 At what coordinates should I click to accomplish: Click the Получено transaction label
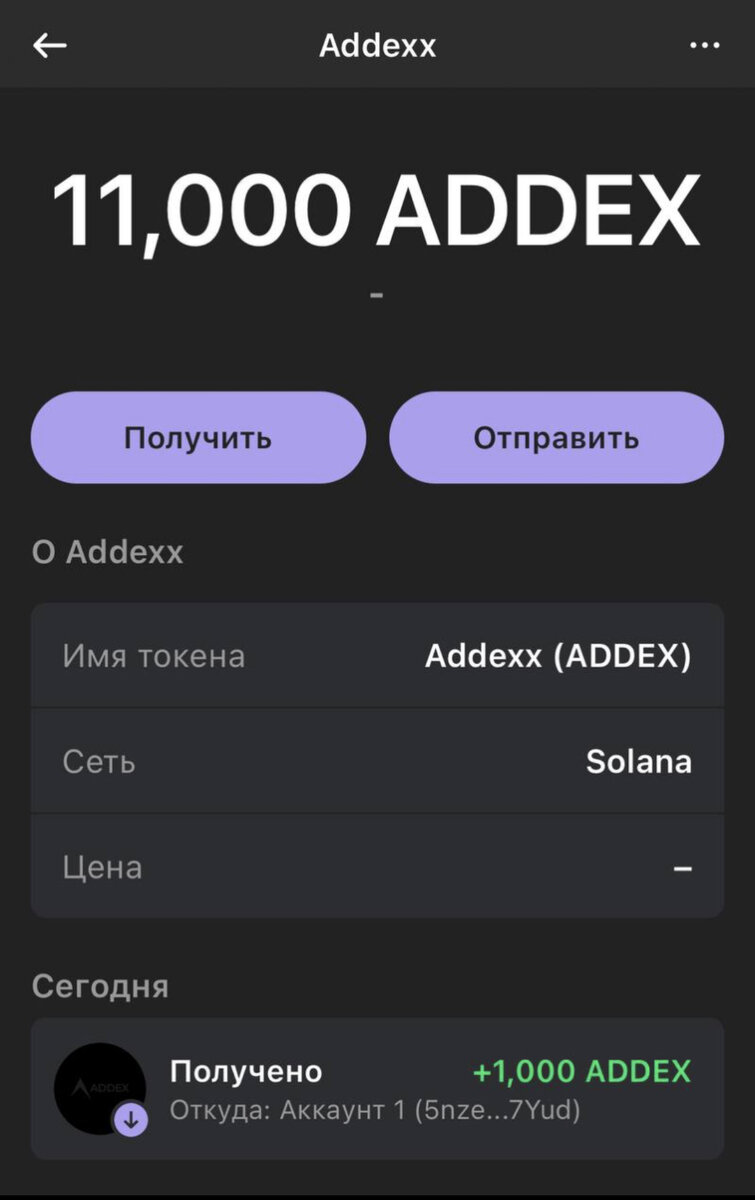(247, 1071)
